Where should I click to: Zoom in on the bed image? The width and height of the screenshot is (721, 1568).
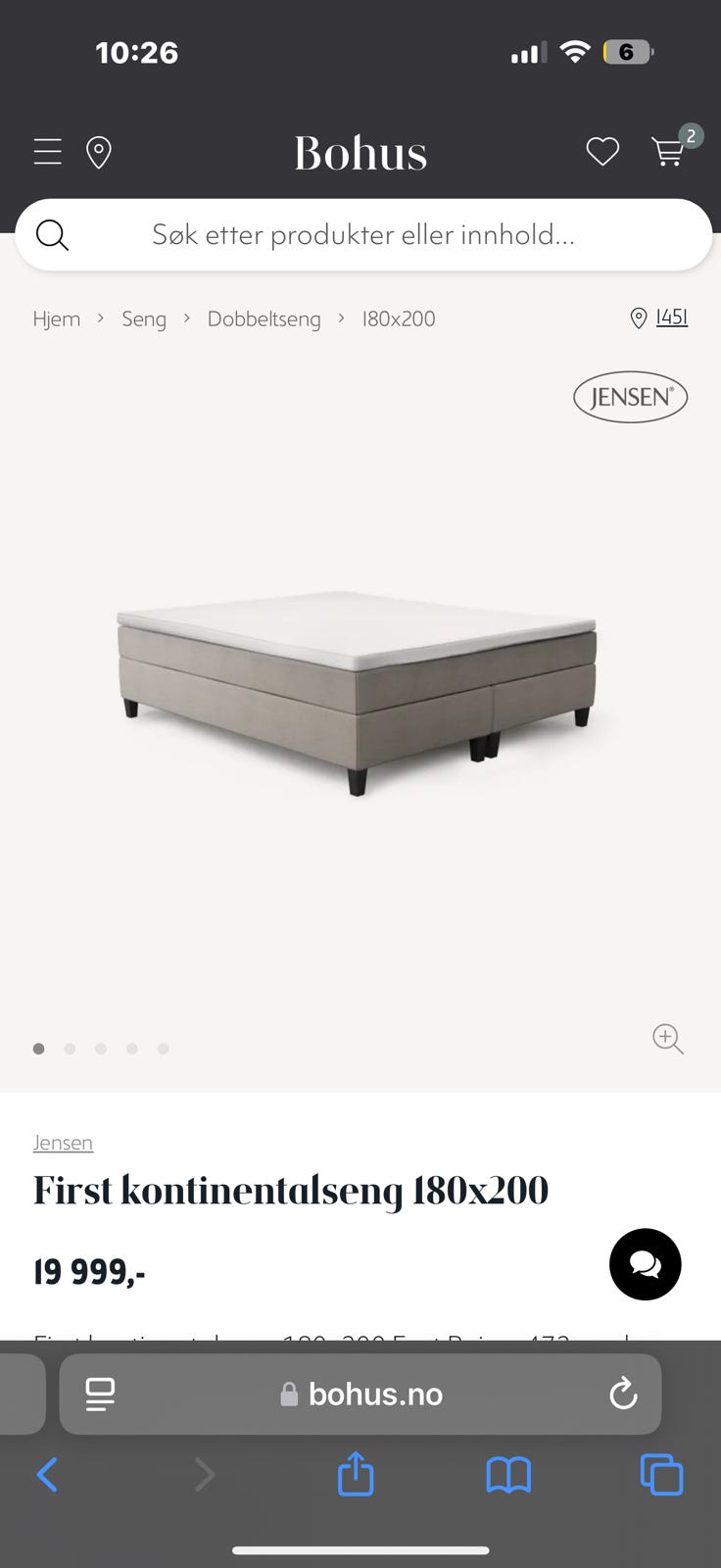tap(667, 1039)
